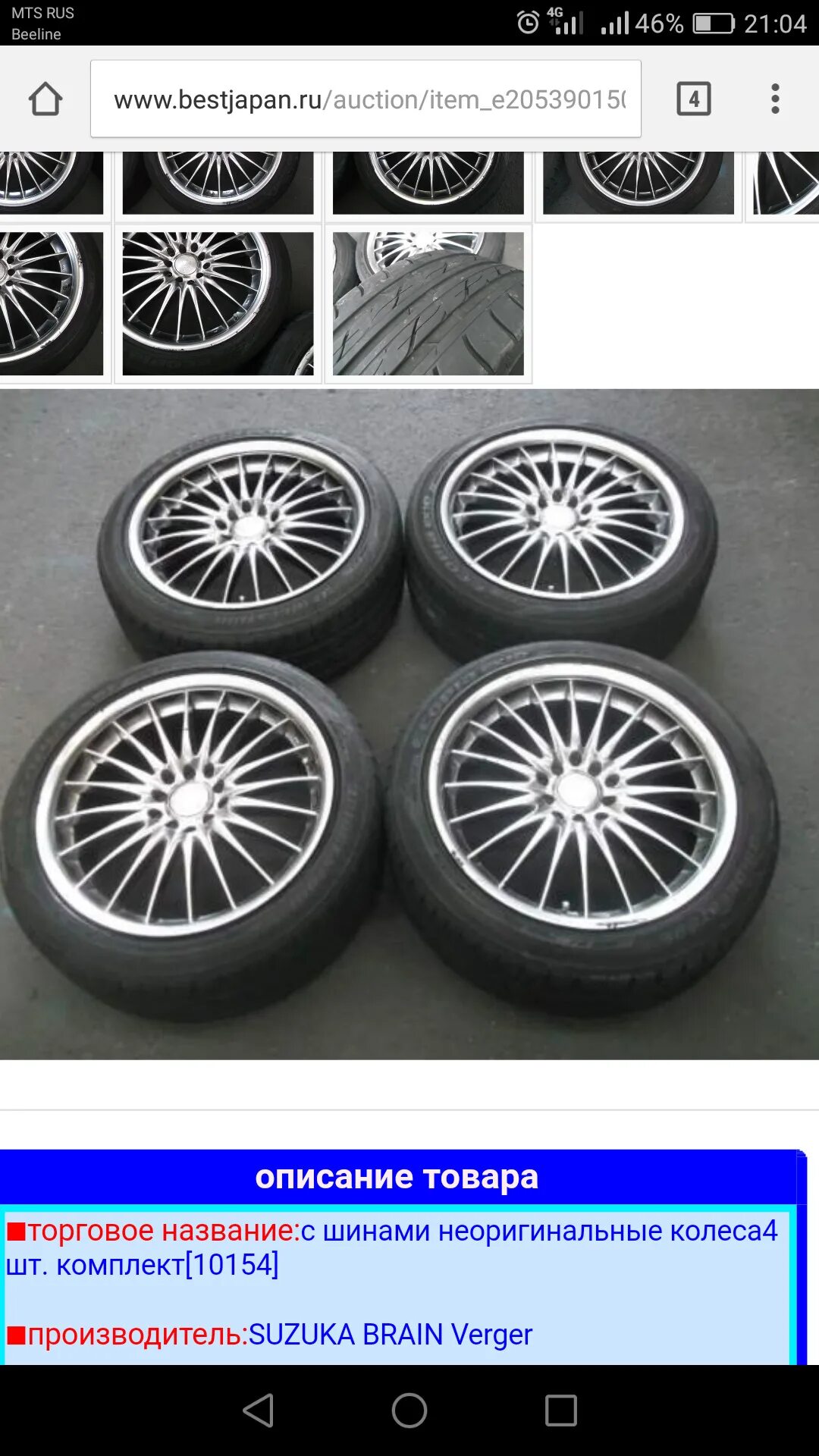This screenshot has height=1456, width=819.
Task: Open the browser overflow menu
Action: tap(774, 99)
